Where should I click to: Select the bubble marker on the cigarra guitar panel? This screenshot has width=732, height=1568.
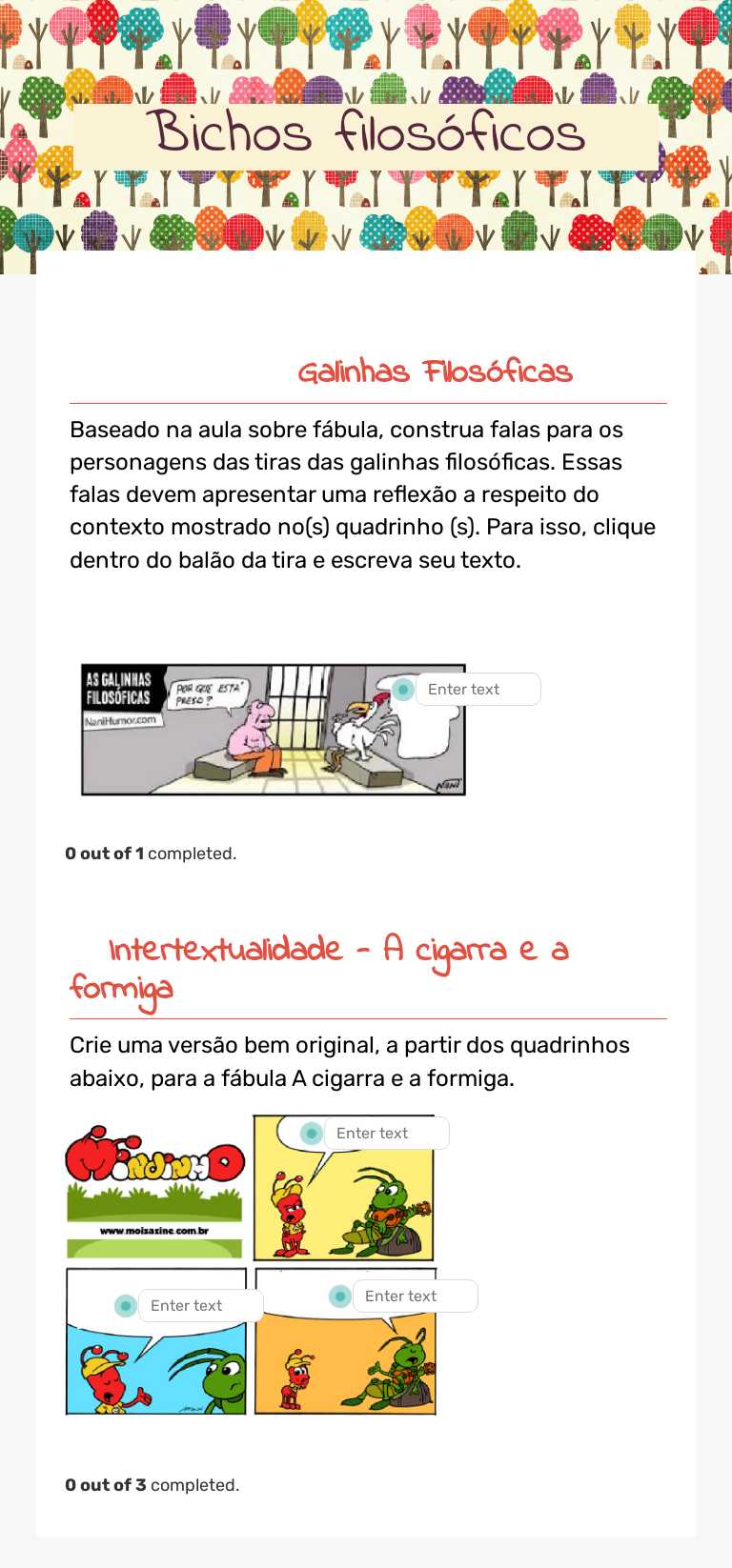(x=312, y=1133)
